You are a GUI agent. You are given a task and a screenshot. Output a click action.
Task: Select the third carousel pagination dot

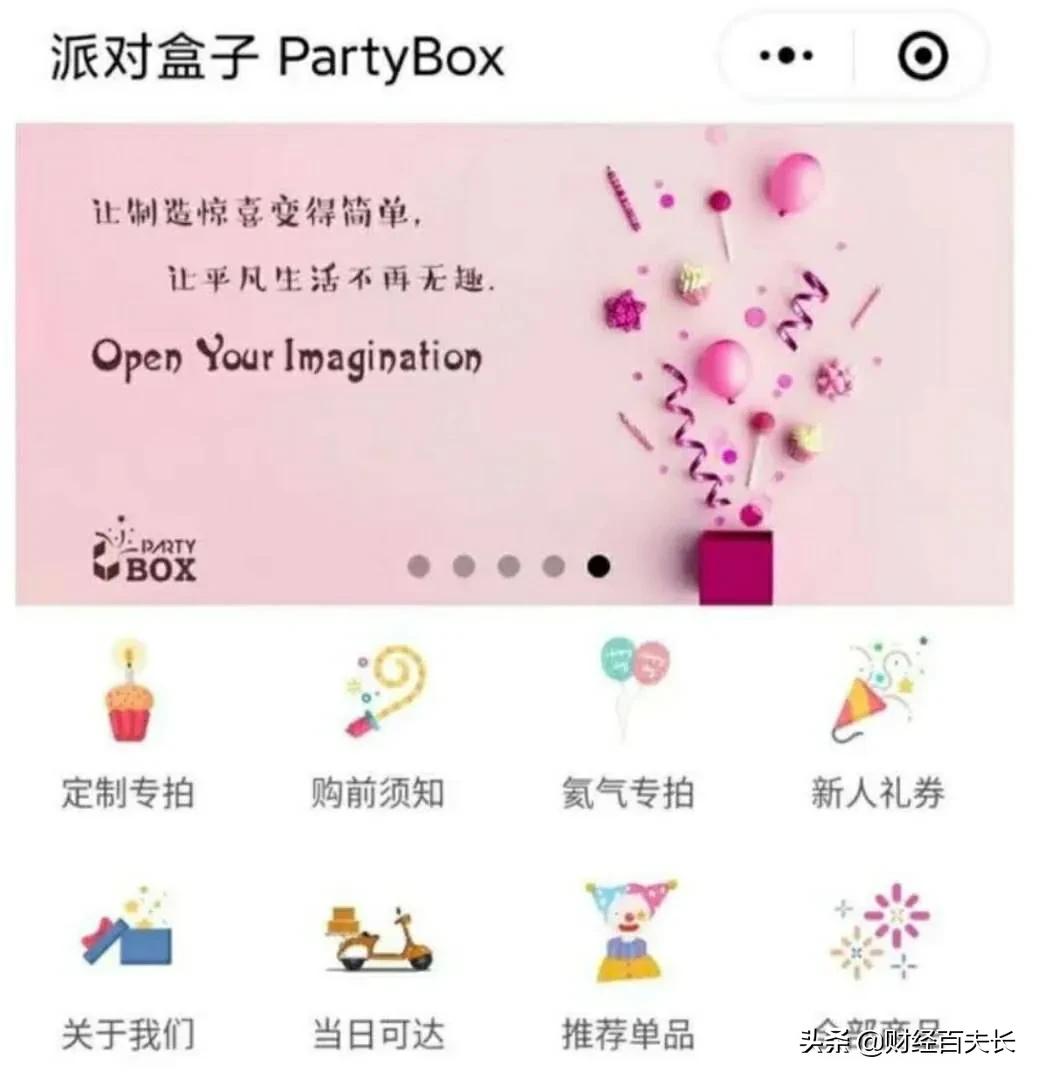point(508,566)
